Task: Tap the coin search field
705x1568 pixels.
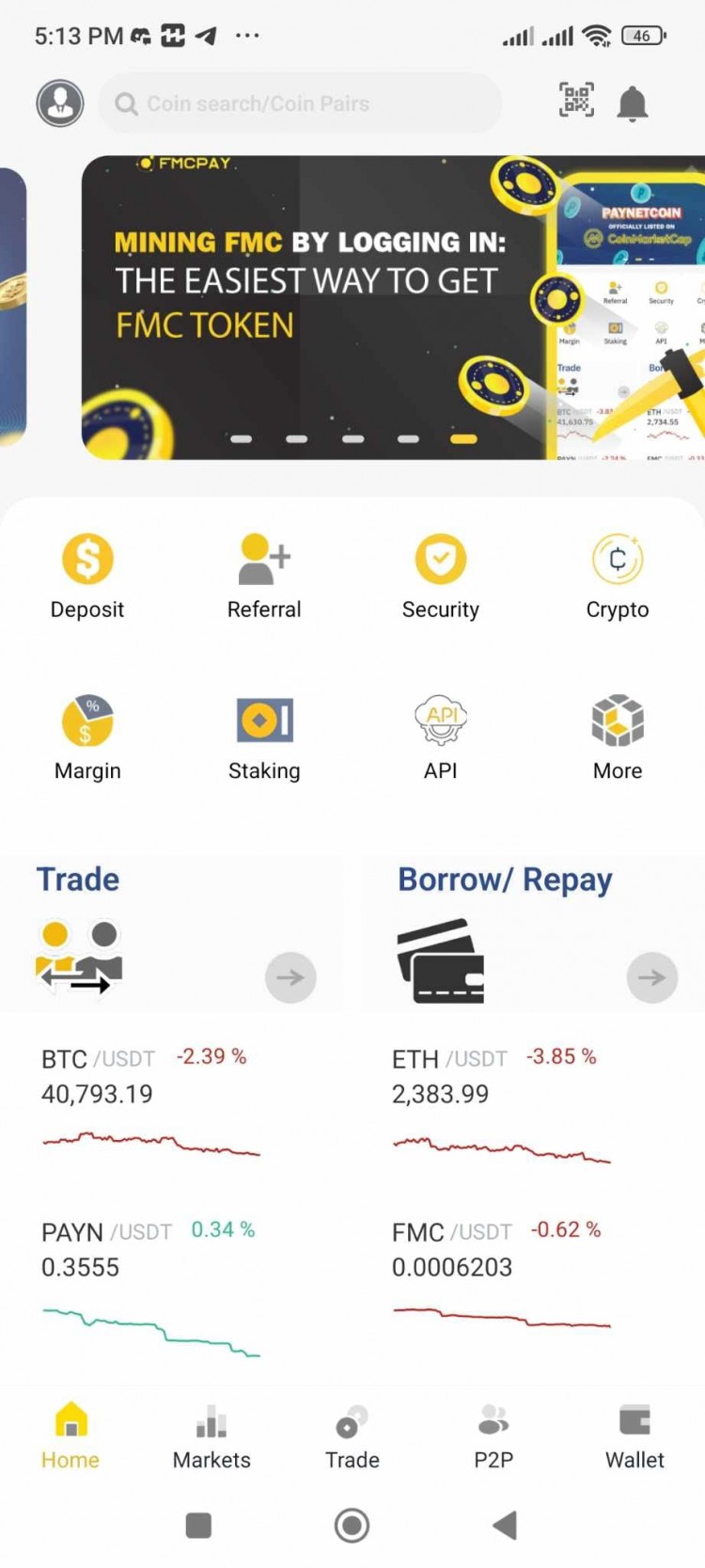Action: click(301, 103)
